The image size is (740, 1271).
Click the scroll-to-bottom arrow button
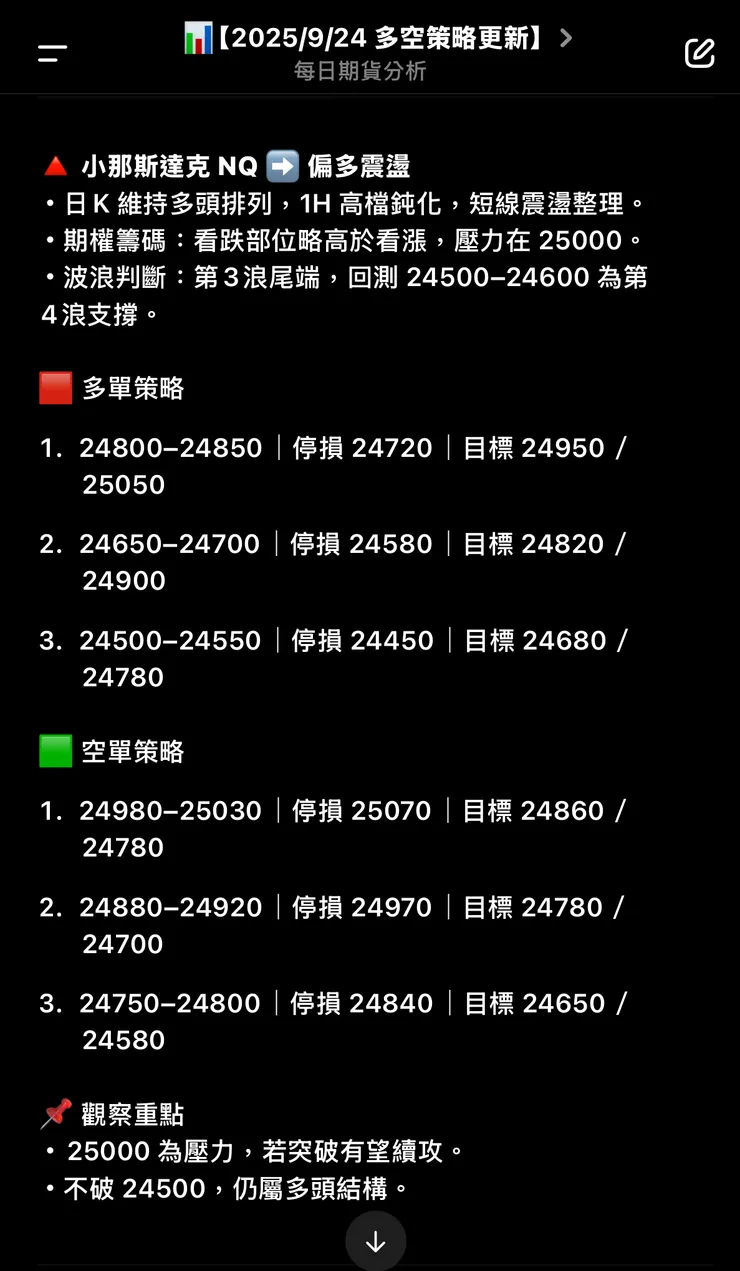point(375,1241)
